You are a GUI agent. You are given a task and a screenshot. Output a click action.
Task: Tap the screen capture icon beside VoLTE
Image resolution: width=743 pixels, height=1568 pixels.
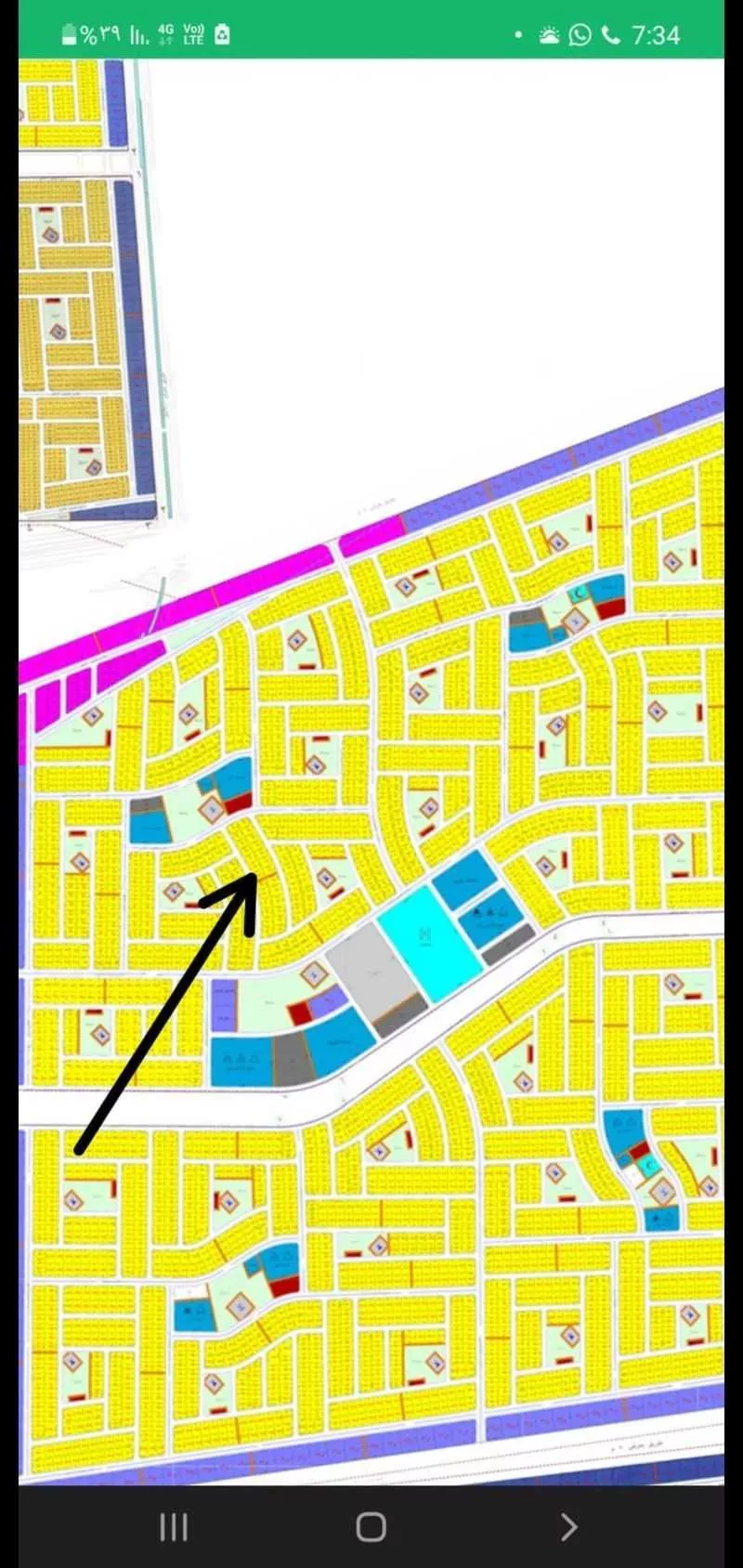coord(221,35)
